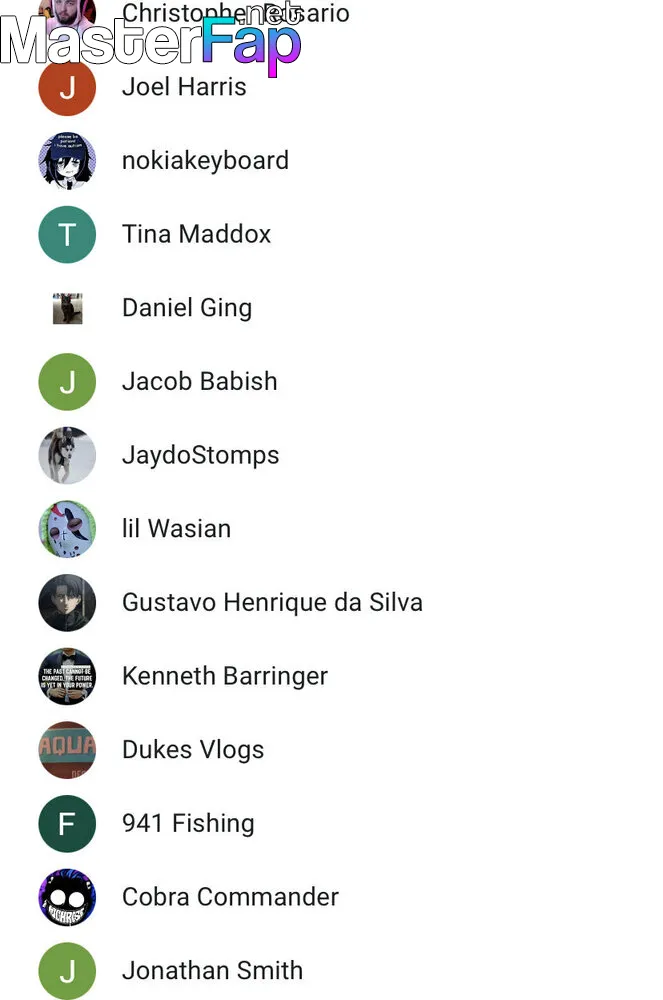This screenshot has width=663, height=1000.
Task: Open JaydoStomps' profile
Action: point(200,455)
